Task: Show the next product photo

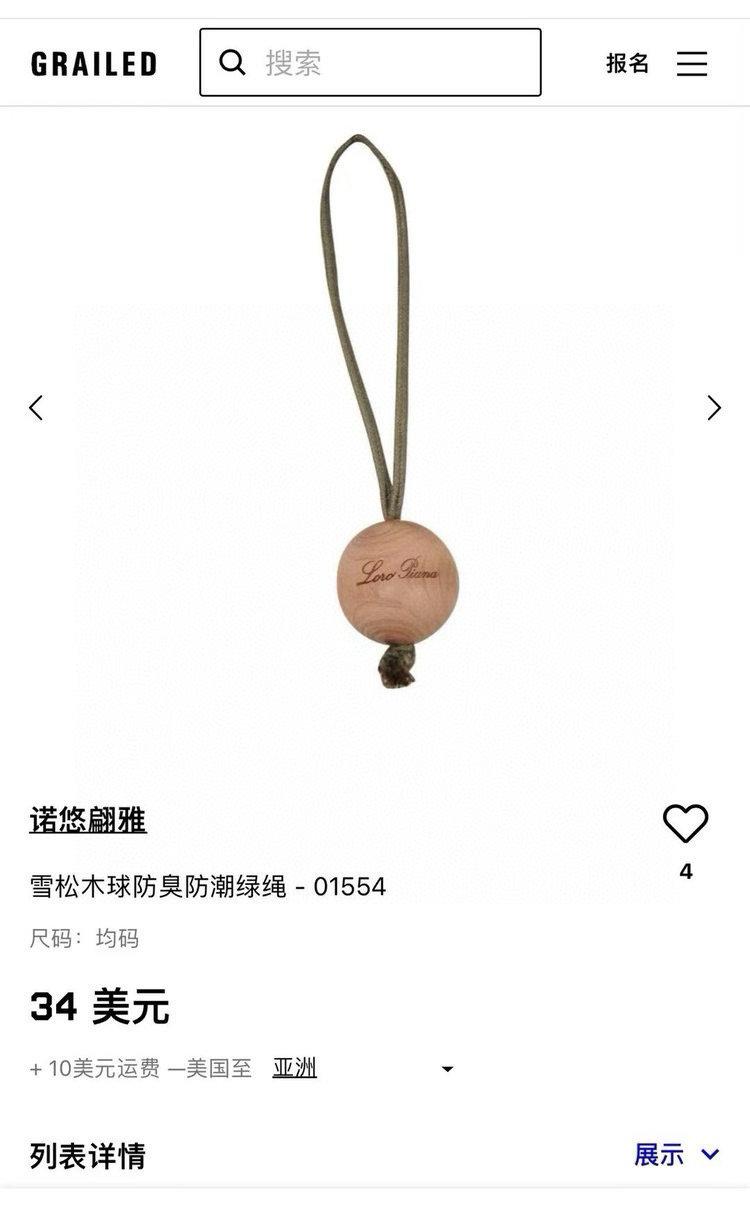Action: pyautogui.click(x=714, y=407)
